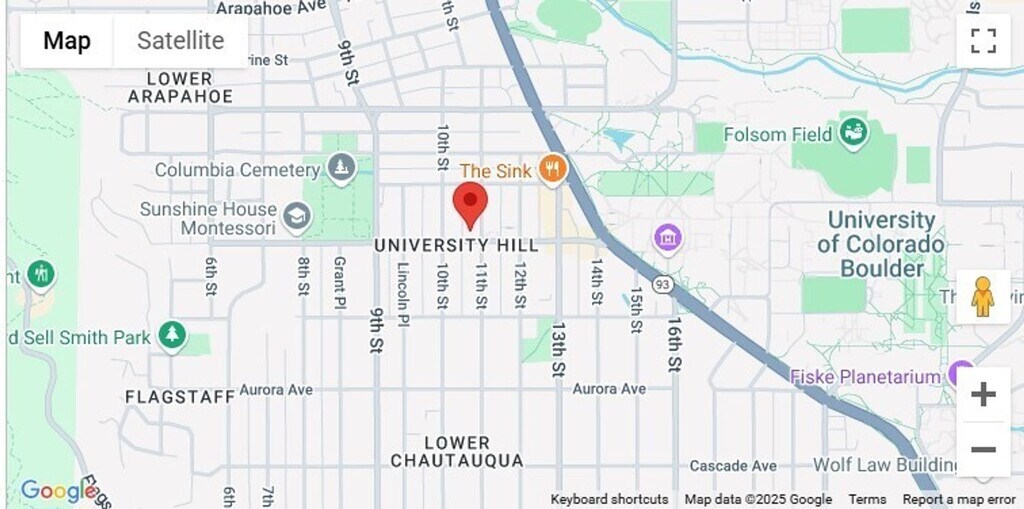Image resolution: width=1024 pixels, height=509 pixels.
Task: Open the Smith Park marker
Action: [173, 336]
